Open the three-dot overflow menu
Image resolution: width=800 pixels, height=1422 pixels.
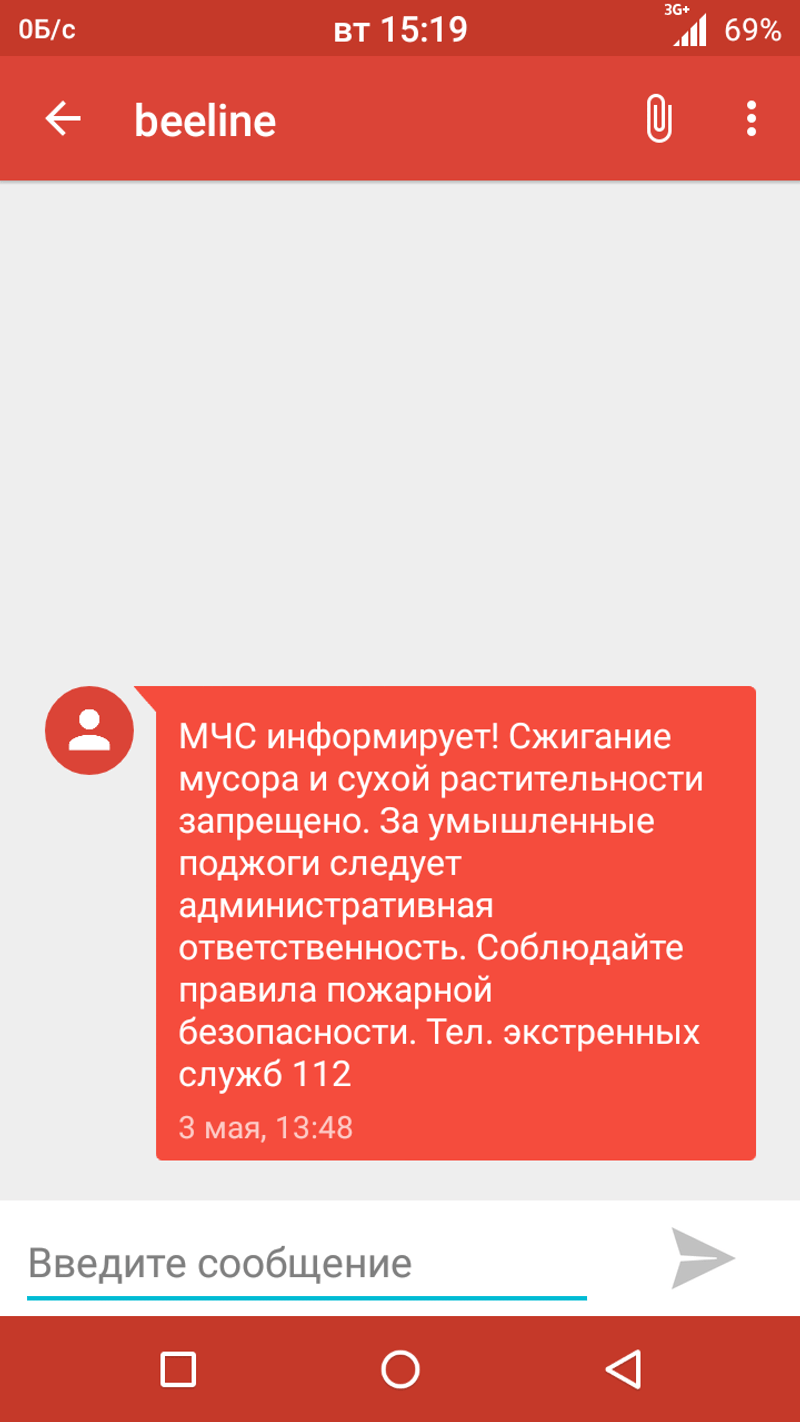pos(751,120)
